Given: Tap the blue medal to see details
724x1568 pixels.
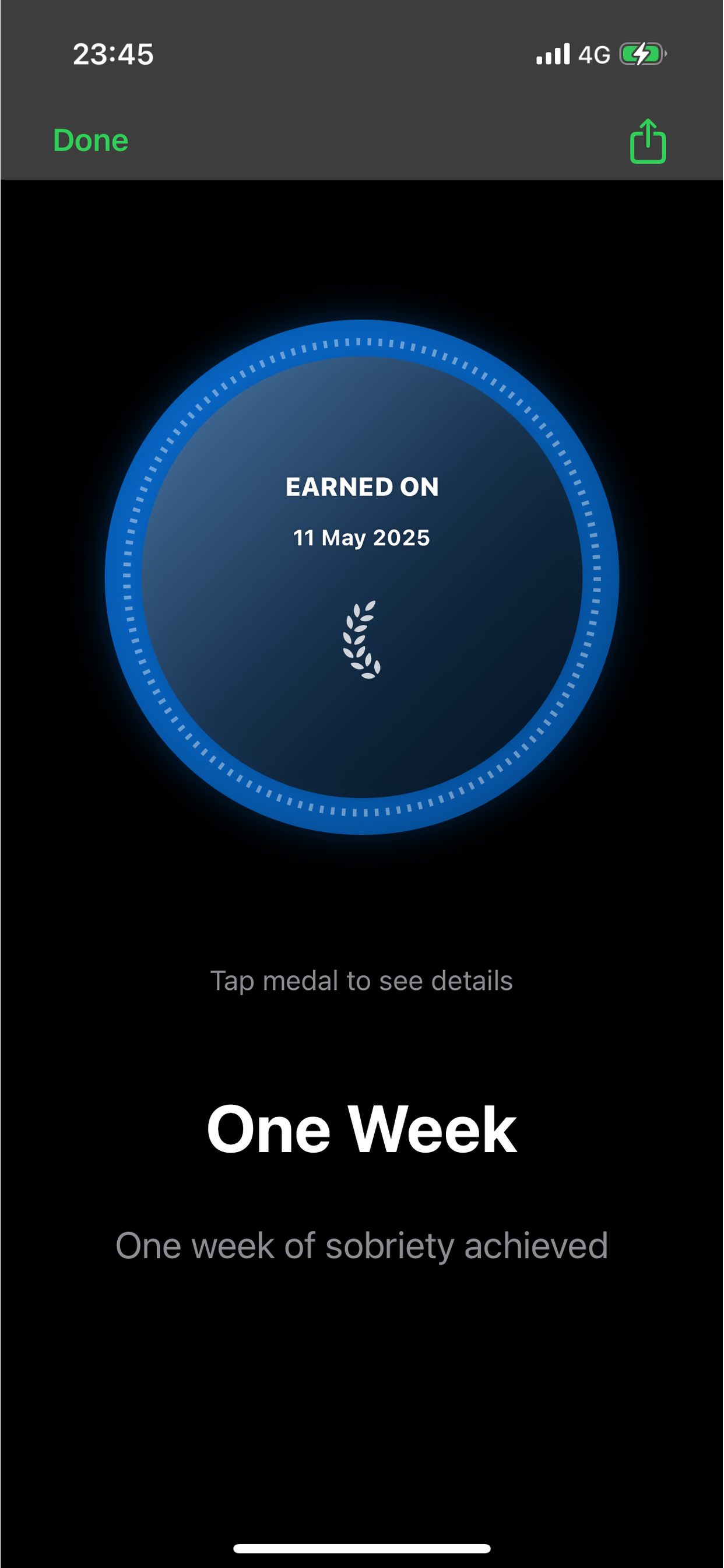Looking at the screenshot, I should tap(362, 577).
